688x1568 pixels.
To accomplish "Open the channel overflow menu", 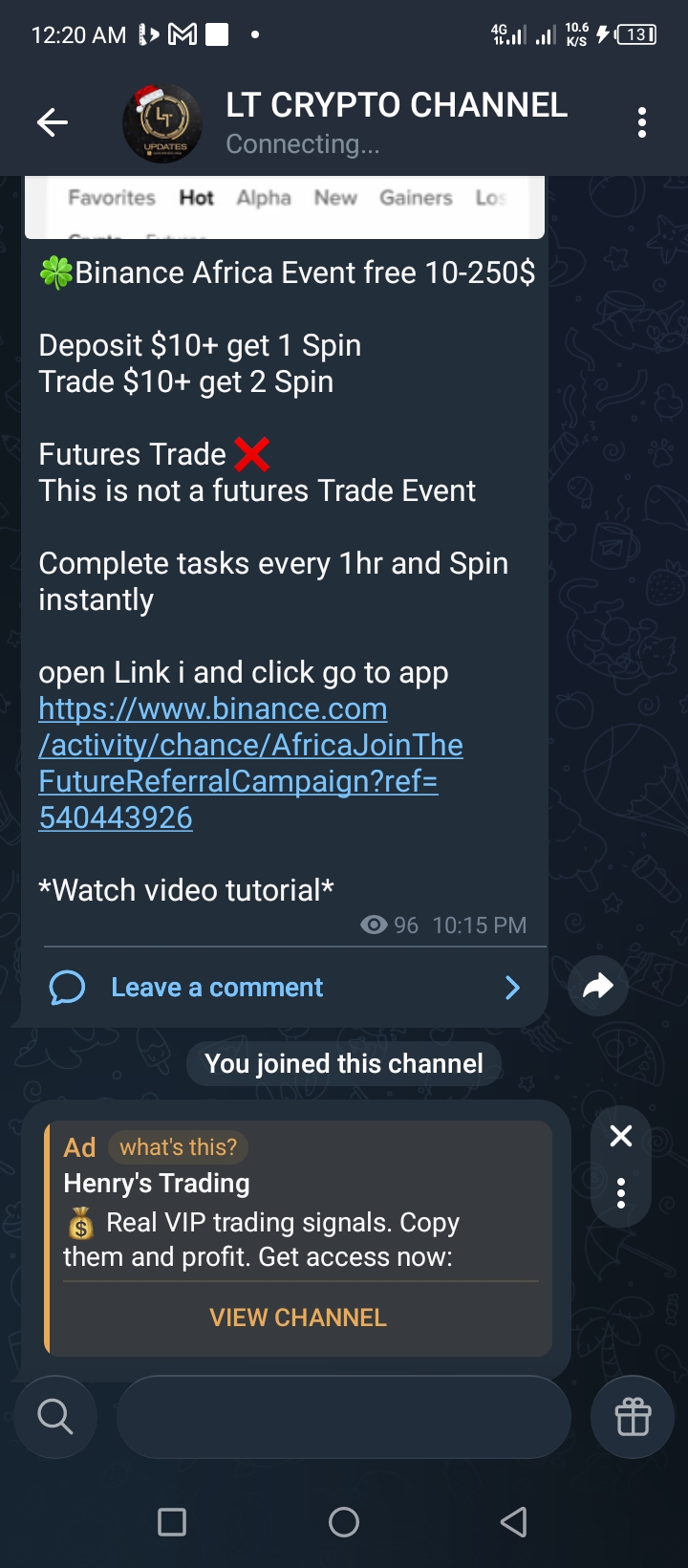I will [641, 122].
